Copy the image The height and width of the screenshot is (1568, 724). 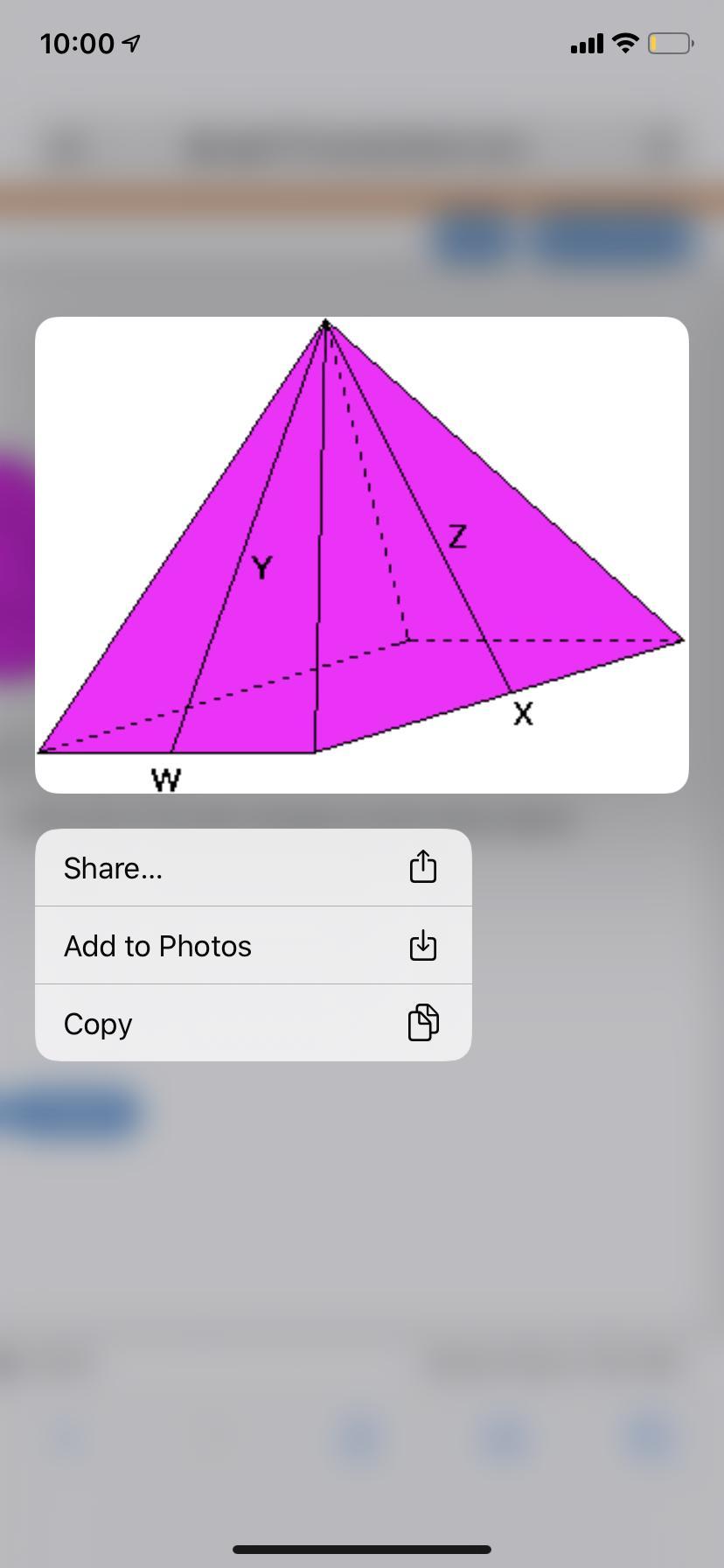point(253,1024)
